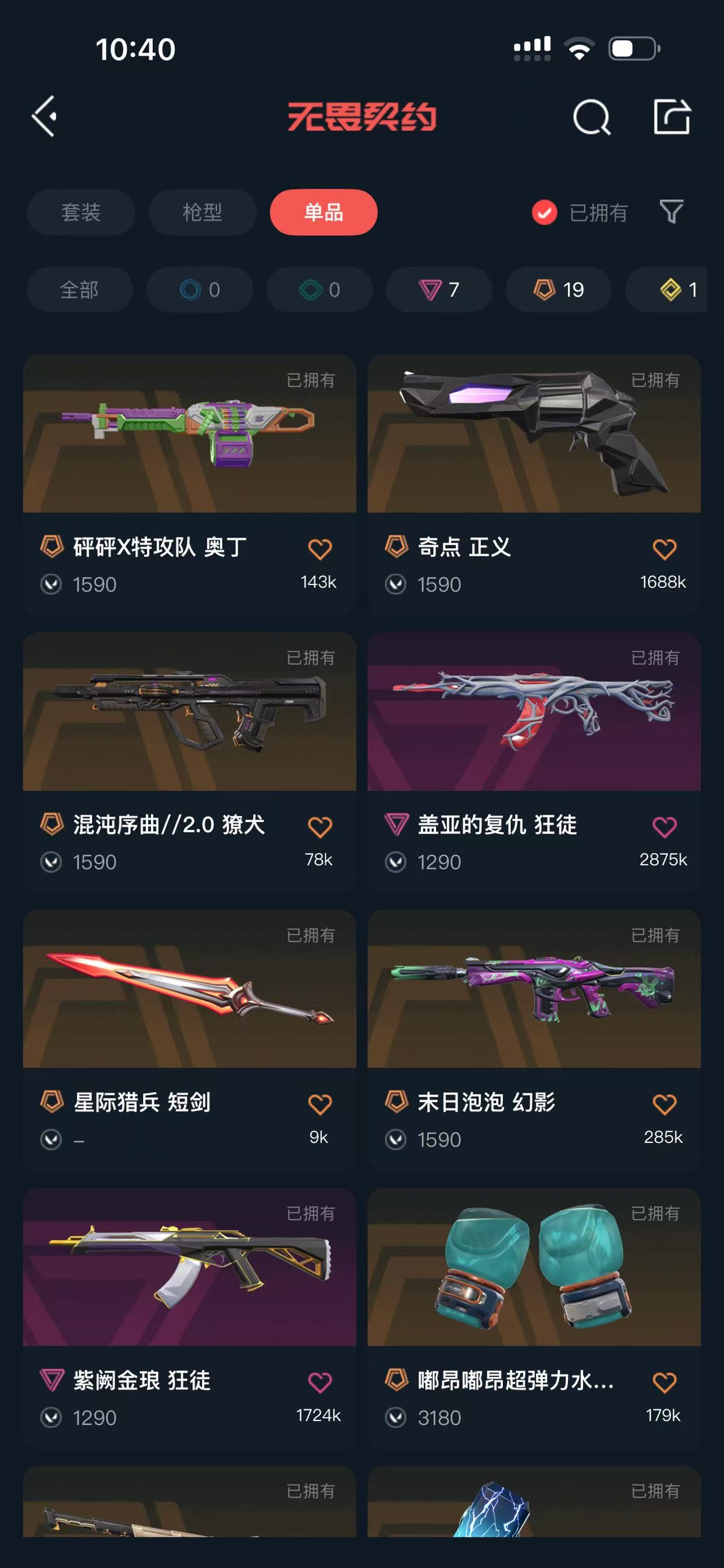
Task: Open the 紫阙金琅 狂徒 skin card
Action: click(x=189, y=1318)
